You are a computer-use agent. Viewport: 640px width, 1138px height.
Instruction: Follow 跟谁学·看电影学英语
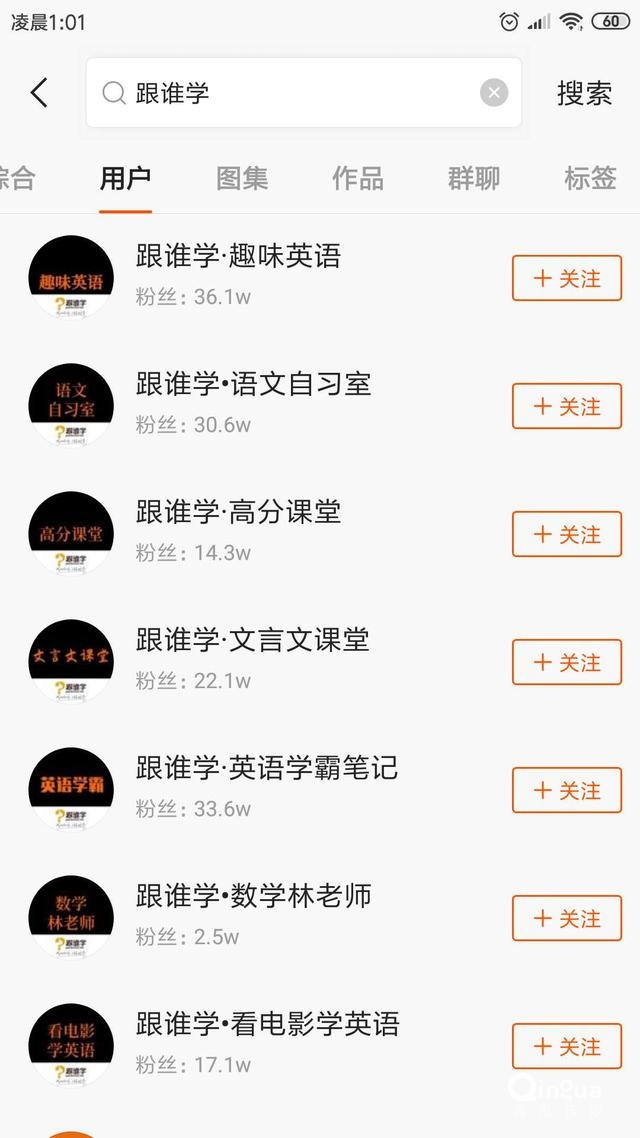[567, 1046]
